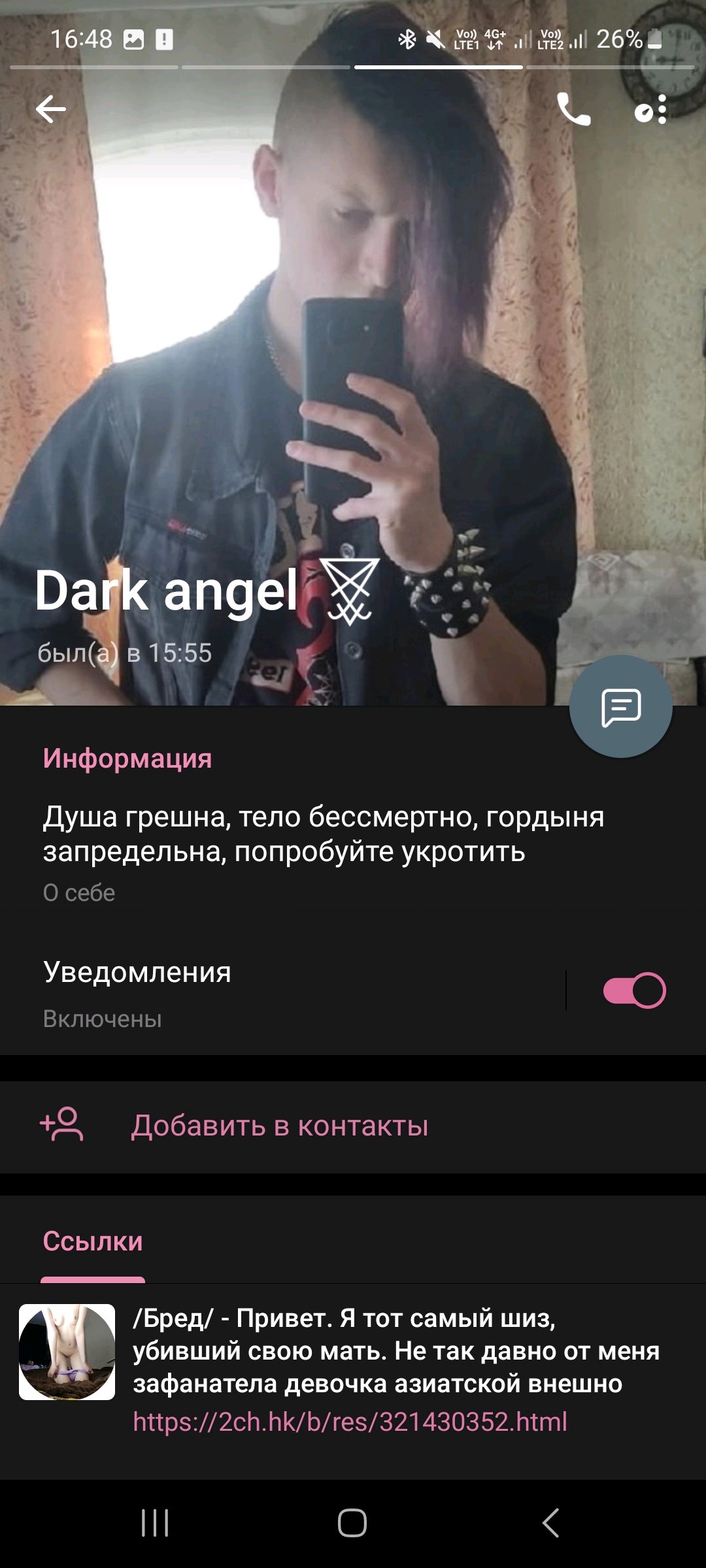Open the 2ch.hk link

pos(350,1422)
